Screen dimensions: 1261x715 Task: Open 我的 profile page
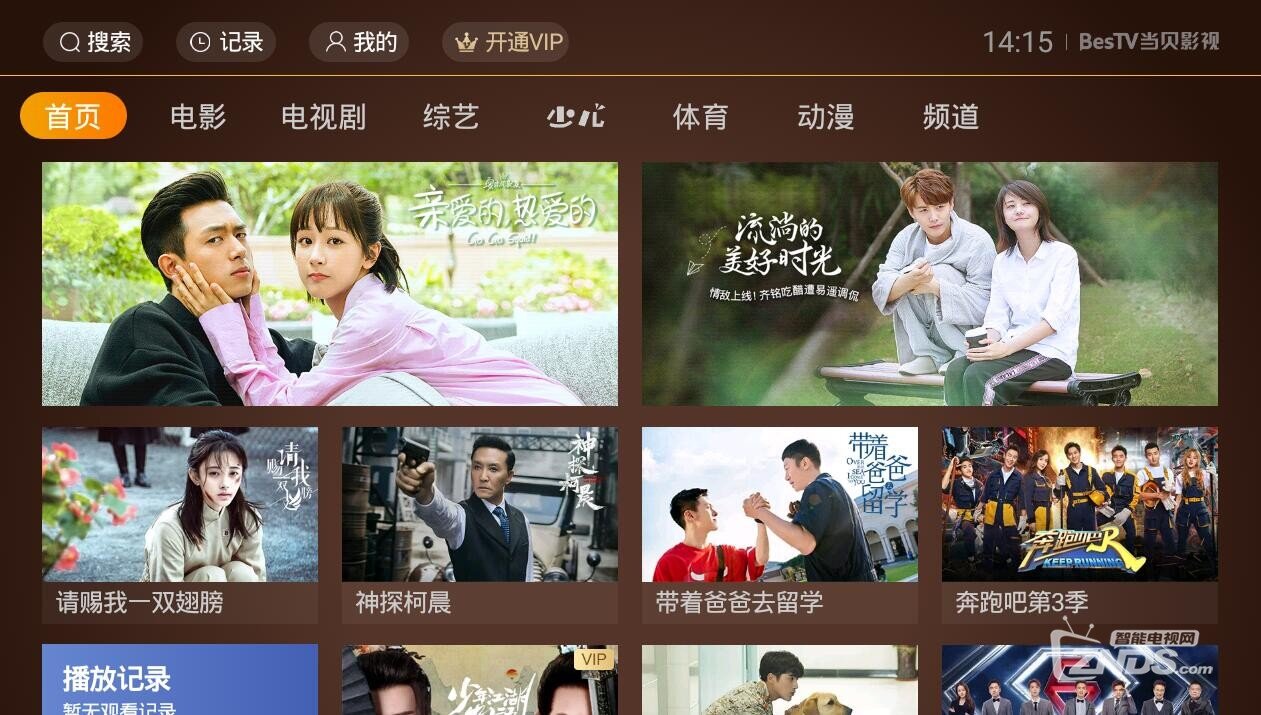pos(359,42)
